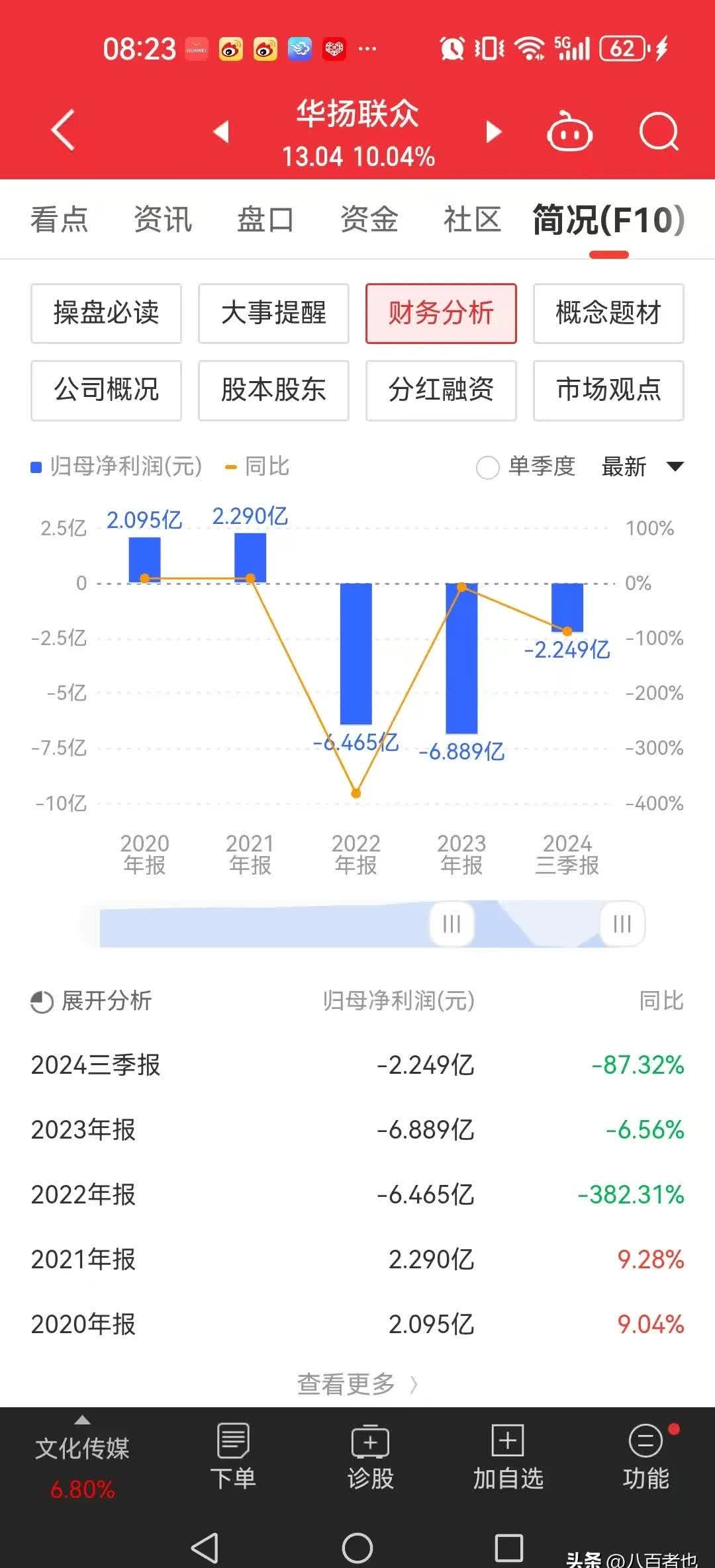715x1568 pixels.
Task: Switch to the 资金 tab
Action: (x=369, y=219)
